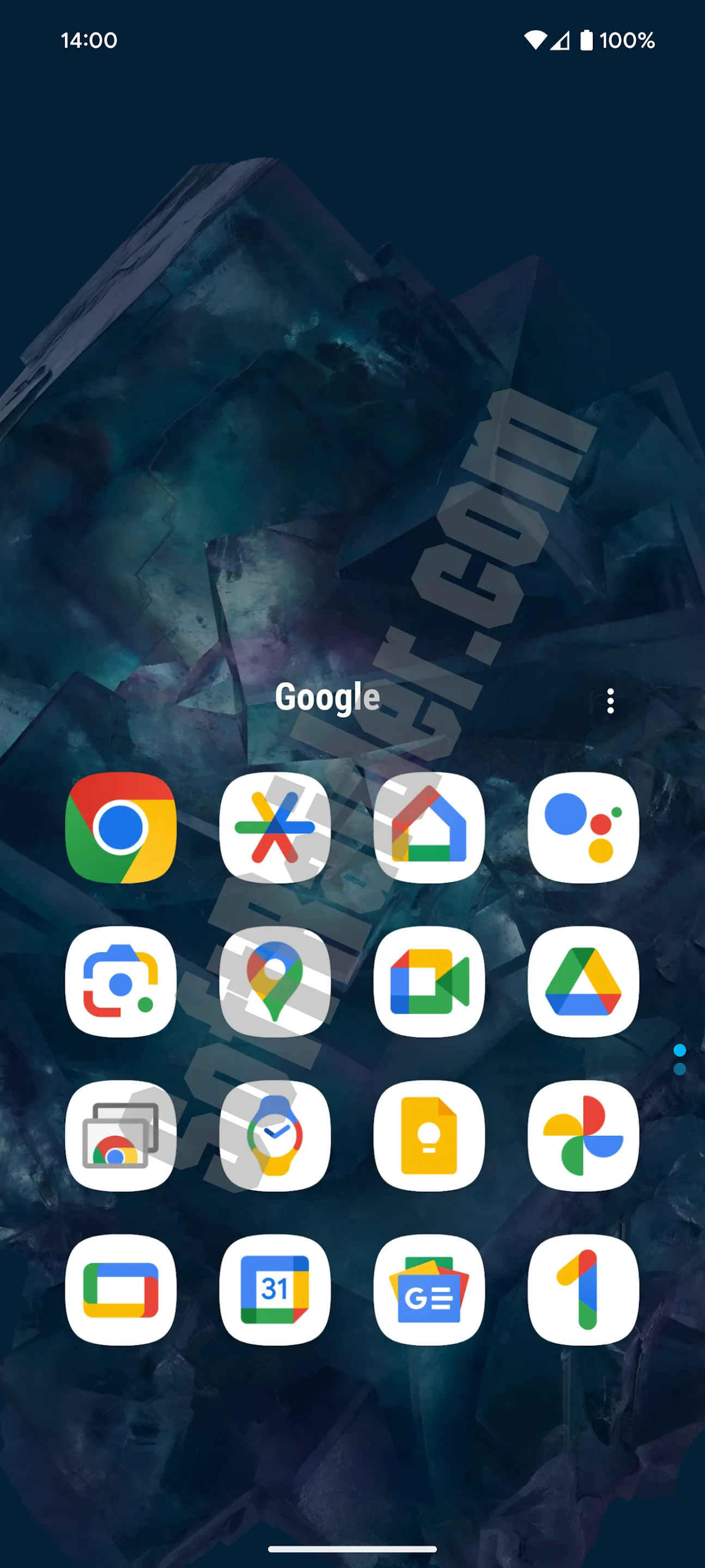Image resolution: width=705 pixels, height=1568 pixels.
Task: Open the Google Home app
Action: pyautogui.click(x=429, y=827)
